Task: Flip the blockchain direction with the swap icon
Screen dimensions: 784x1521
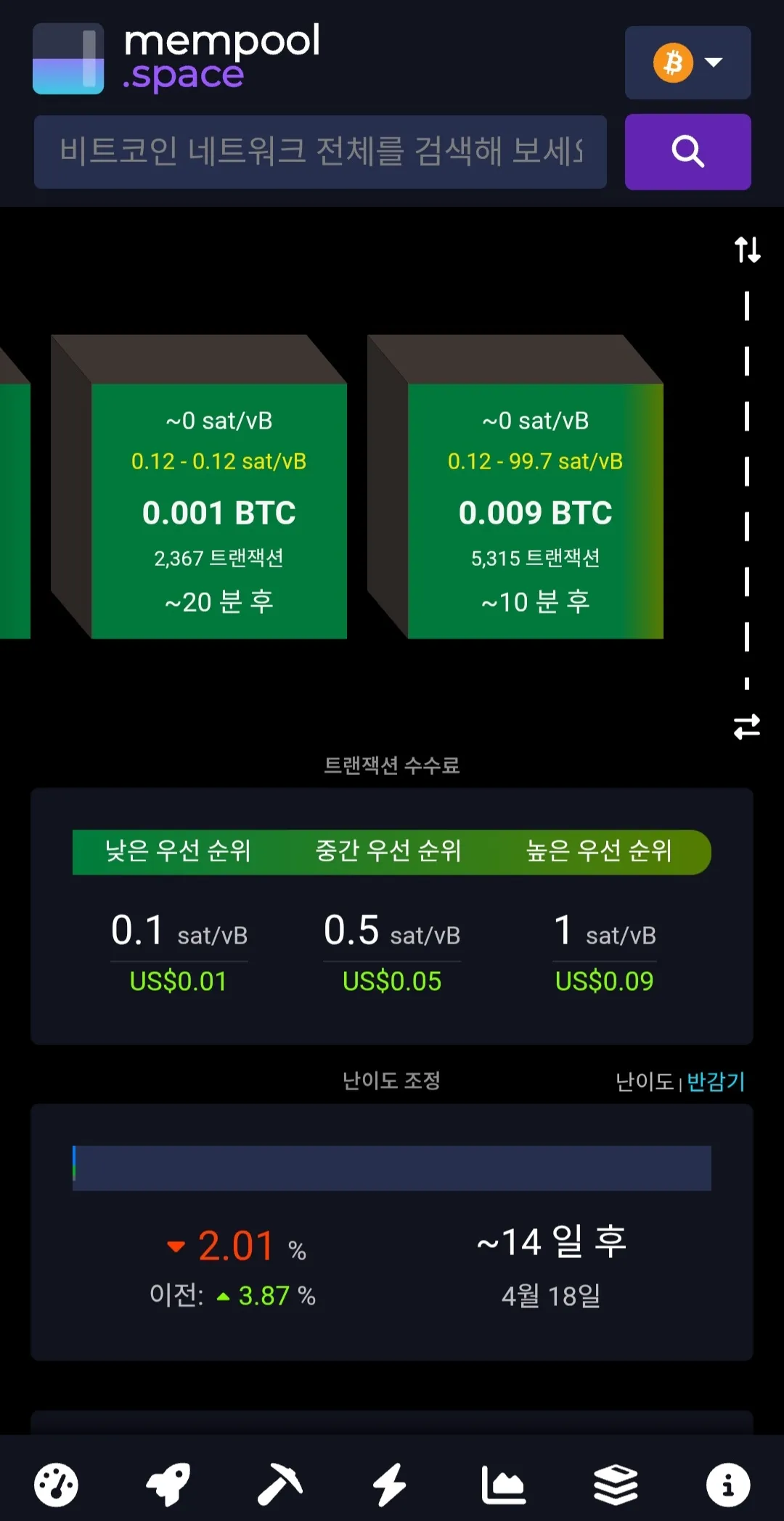Action: pos(747,726)
